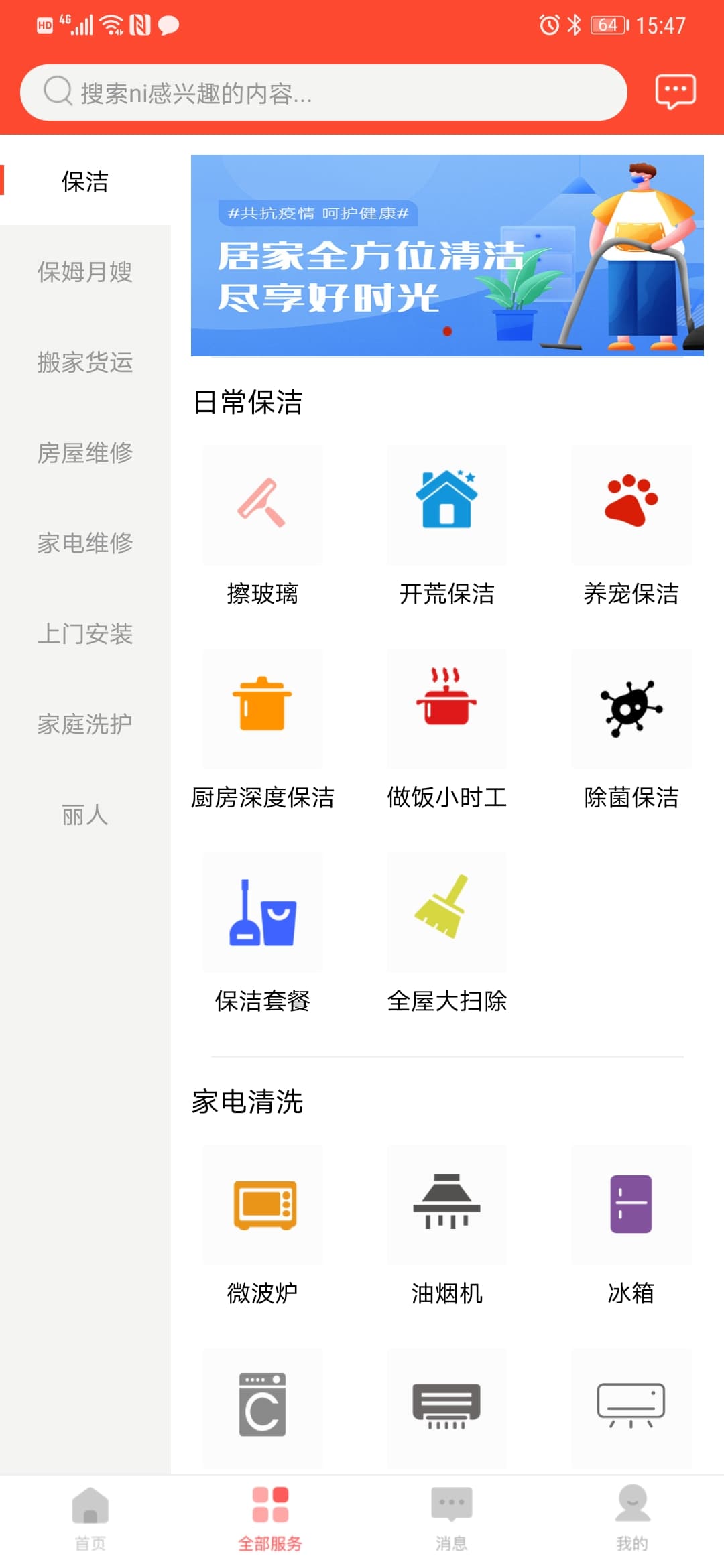The image size is (724, 1568).
Task: Switch to the 保姆月嫂 category
Action: pyautogui.click(x=85, y=273)
